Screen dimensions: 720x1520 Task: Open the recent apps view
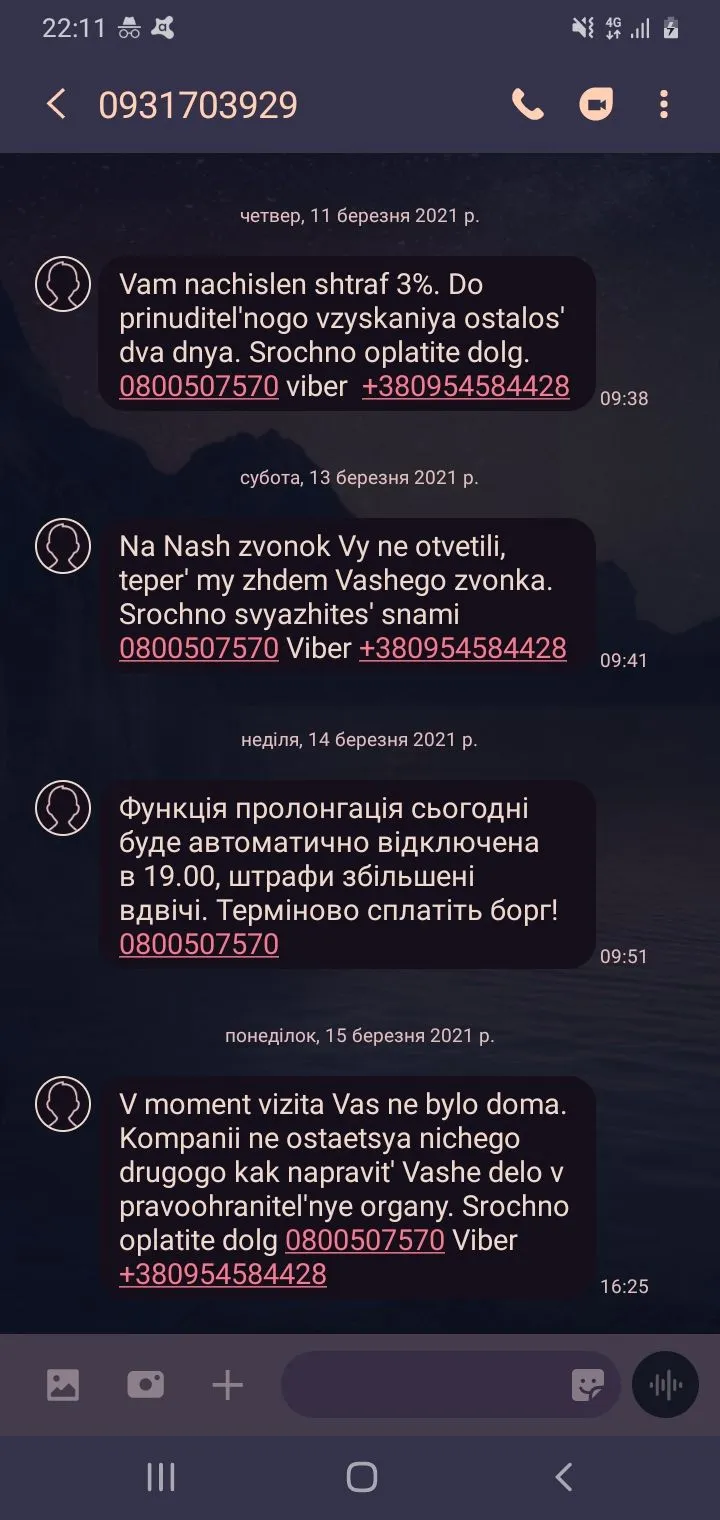point(160,1477)
